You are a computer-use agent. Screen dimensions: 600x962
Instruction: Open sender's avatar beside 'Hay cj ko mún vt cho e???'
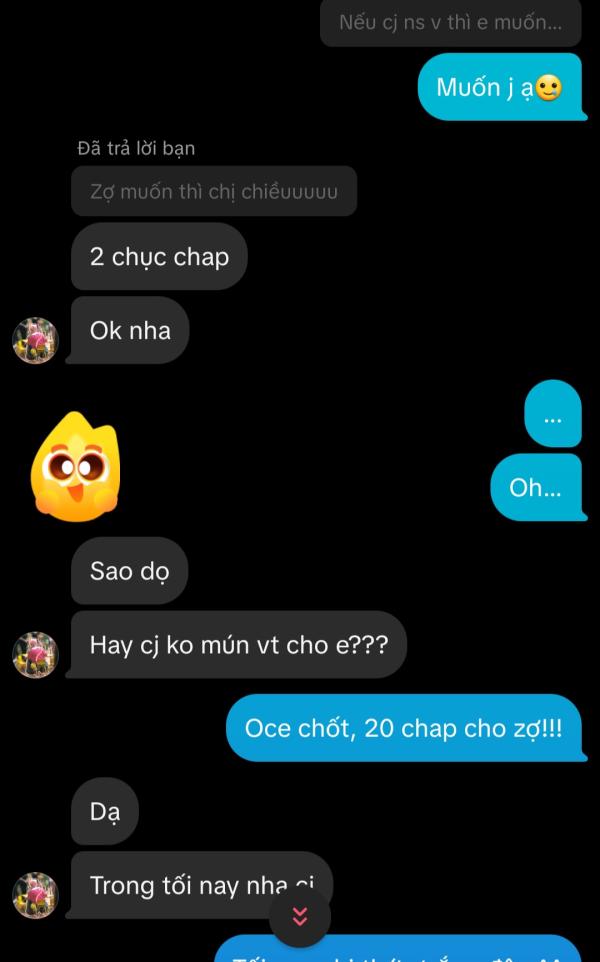35,655
